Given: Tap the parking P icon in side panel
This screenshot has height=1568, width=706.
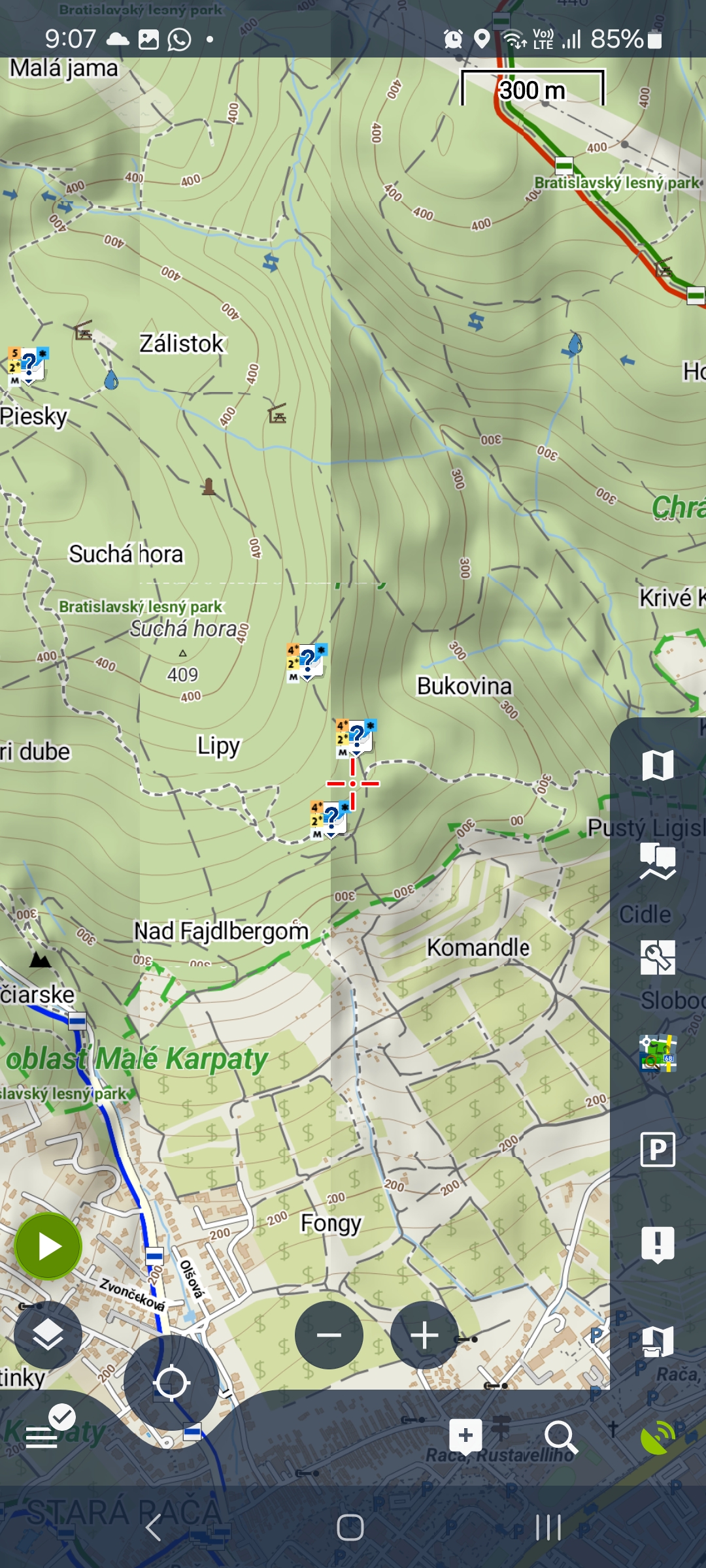Looking at the screenshot, I should [658, 1149].
